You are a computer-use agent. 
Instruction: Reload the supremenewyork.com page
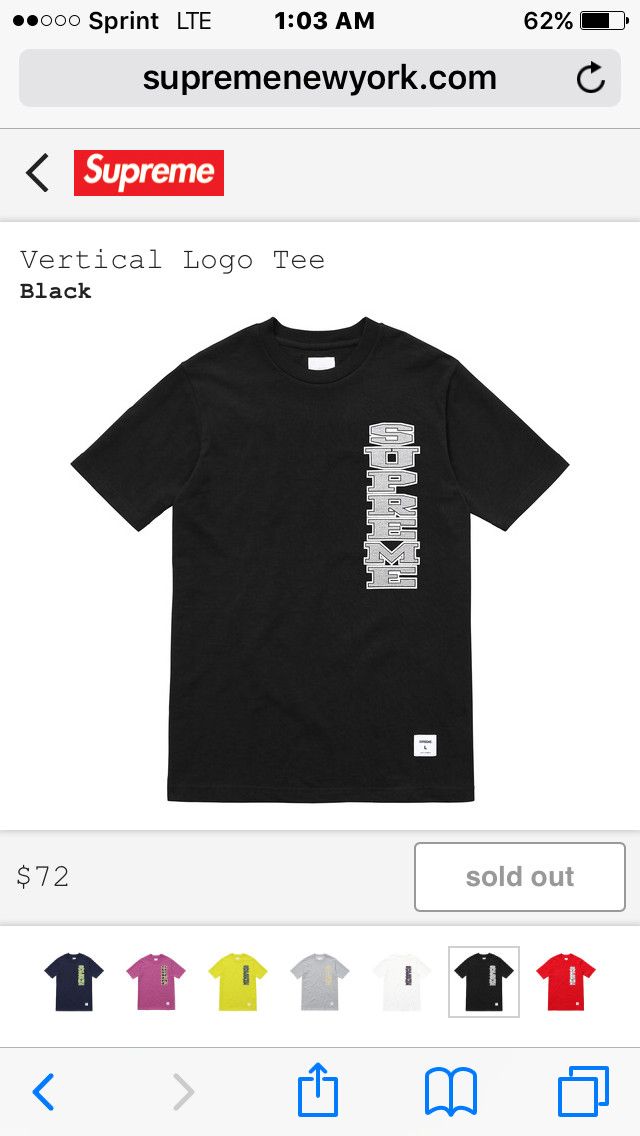pos(591,78)
